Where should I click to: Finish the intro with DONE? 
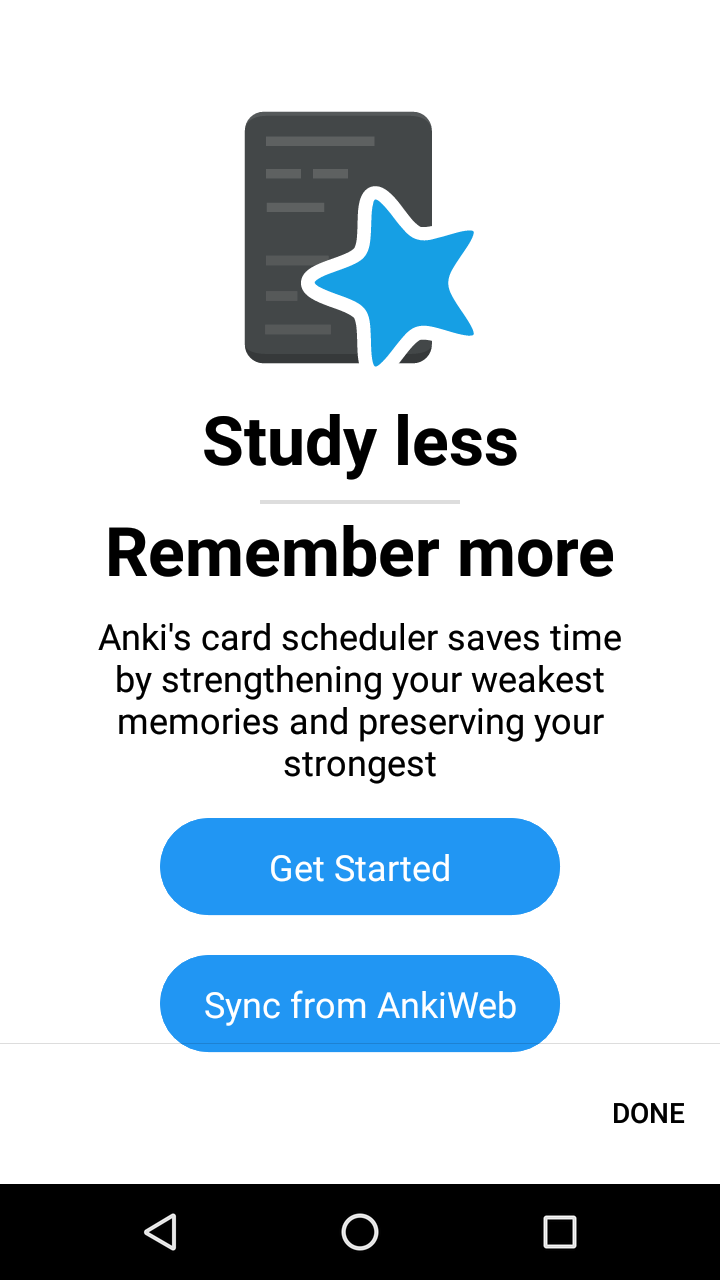click(648, 1113)
